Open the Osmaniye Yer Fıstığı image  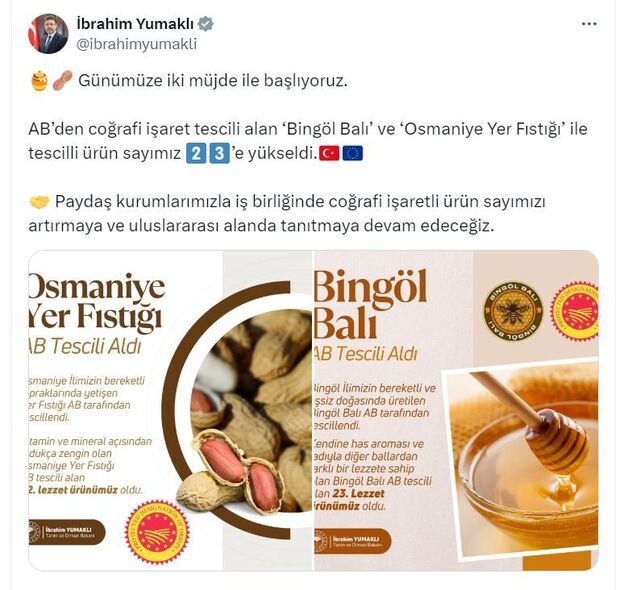pos(170,410)
